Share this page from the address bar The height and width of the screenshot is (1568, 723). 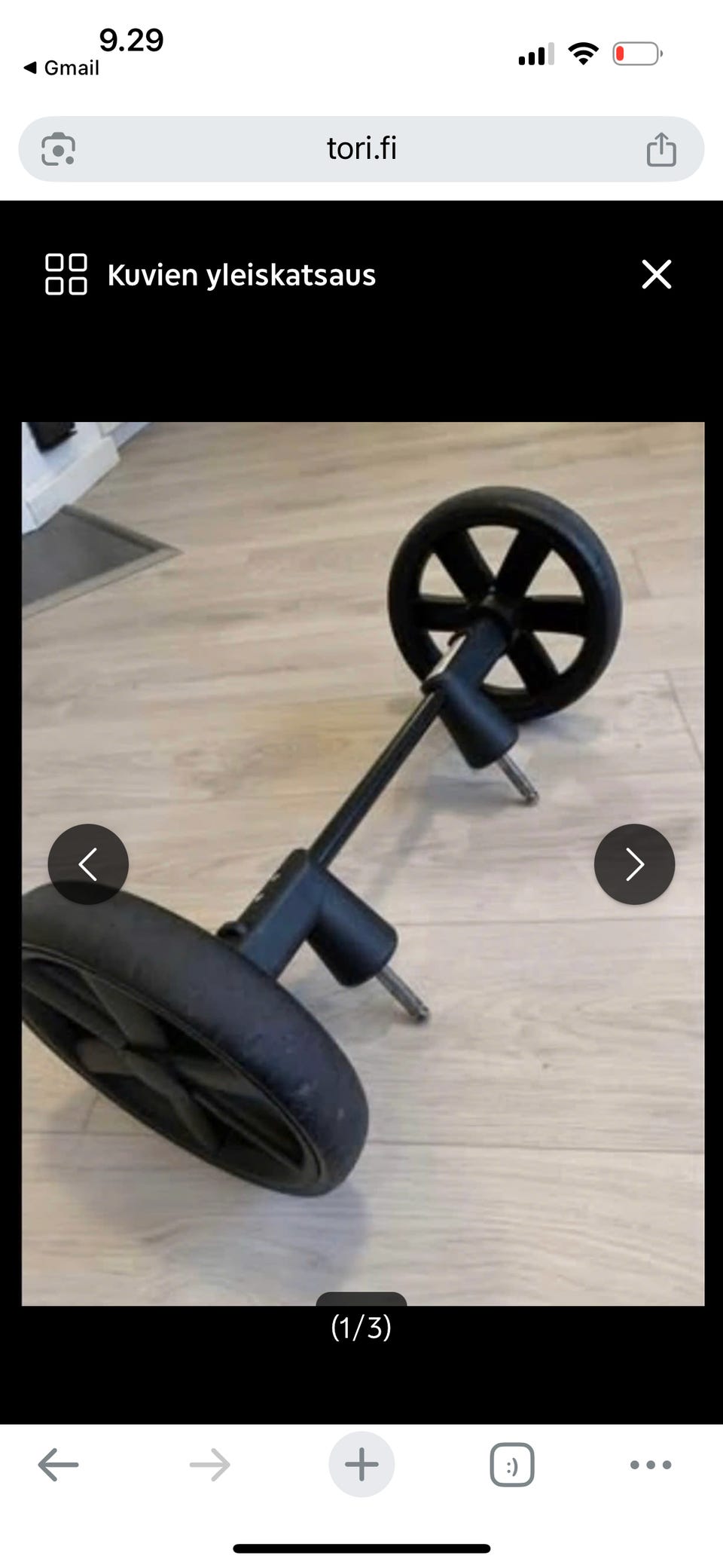(661, 149)
